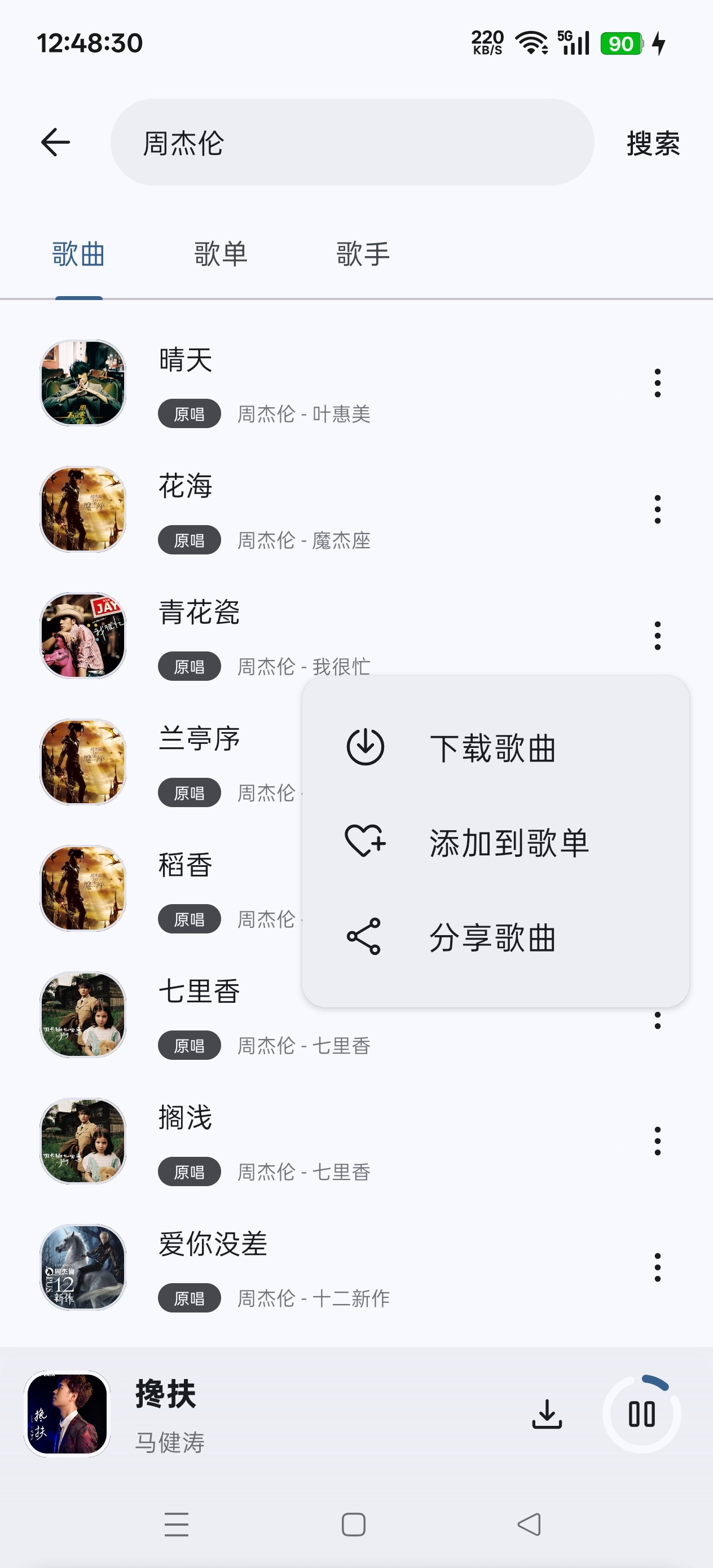Play the song 爱你没差

[212, 1244]
